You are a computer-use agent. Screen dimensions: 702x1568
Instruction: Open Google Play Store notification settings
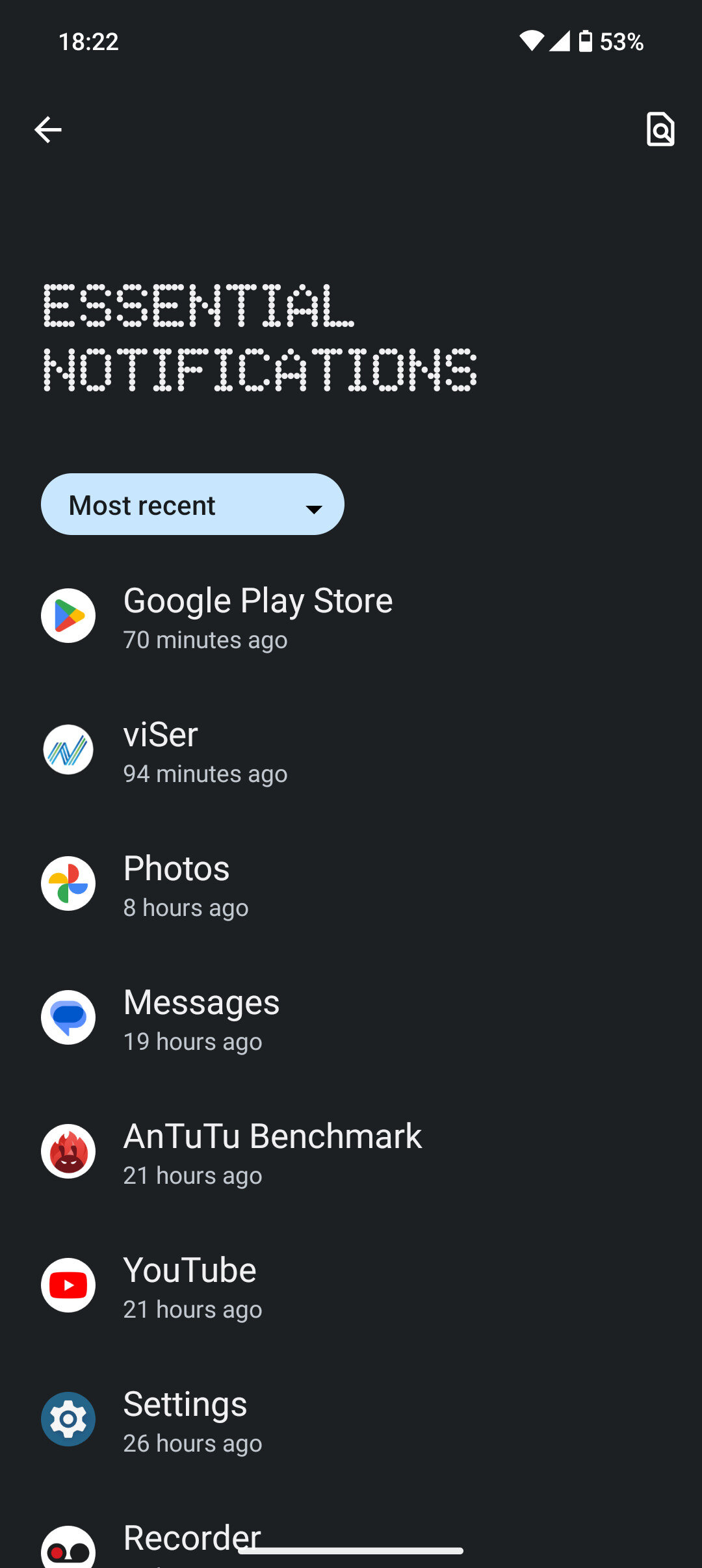(x=351, y=616)
